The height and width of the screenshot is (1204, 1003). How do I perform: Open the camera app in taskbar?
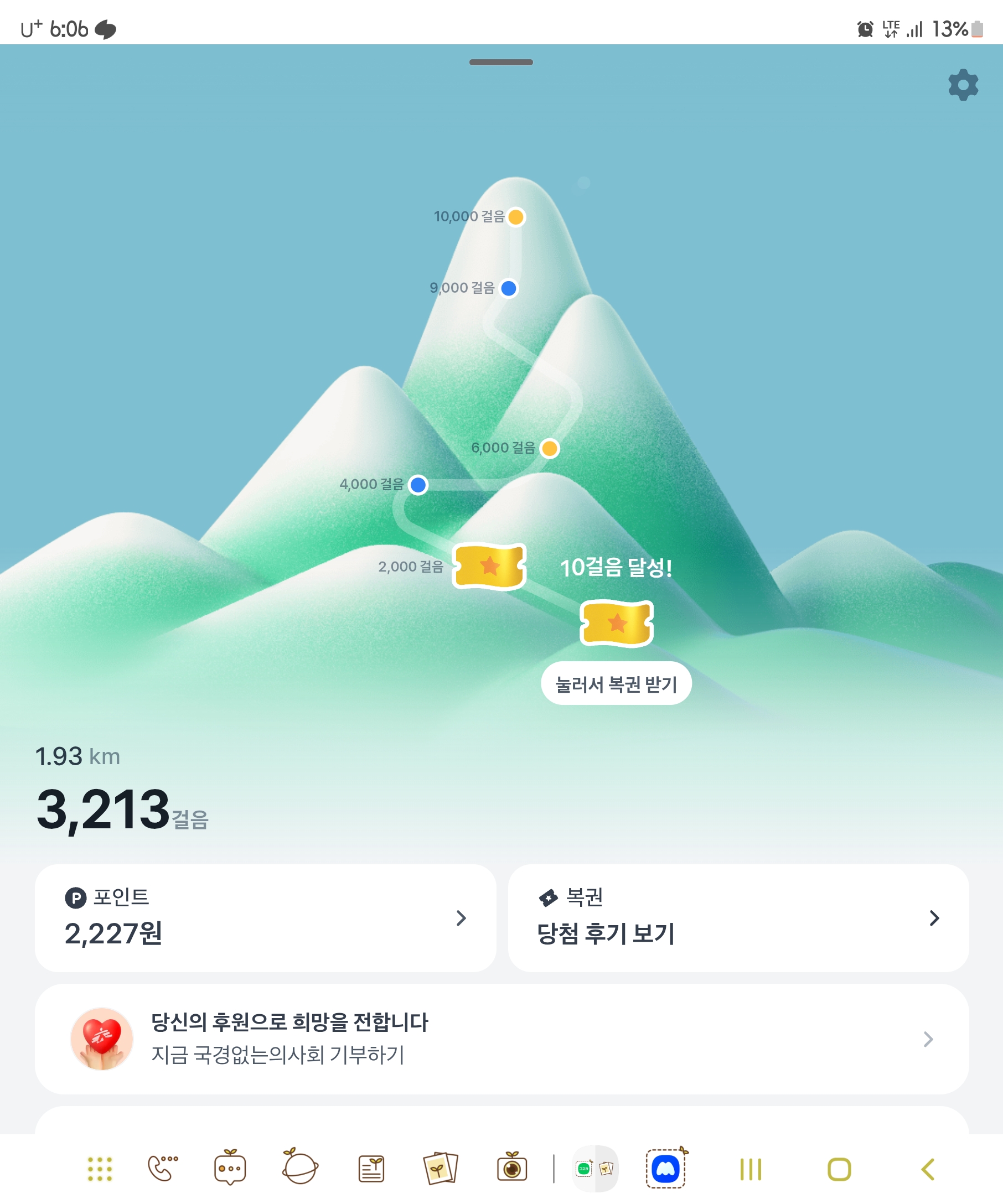point(511,1168)
